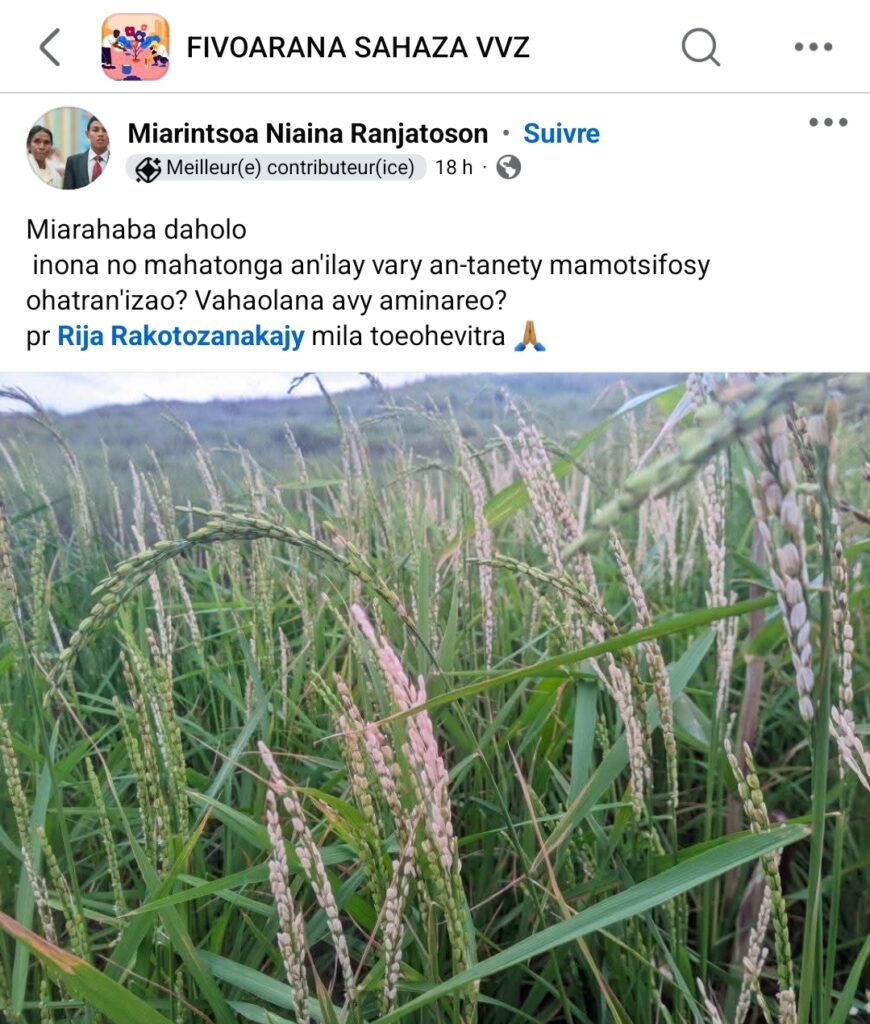Search within the group

[701, 47]
